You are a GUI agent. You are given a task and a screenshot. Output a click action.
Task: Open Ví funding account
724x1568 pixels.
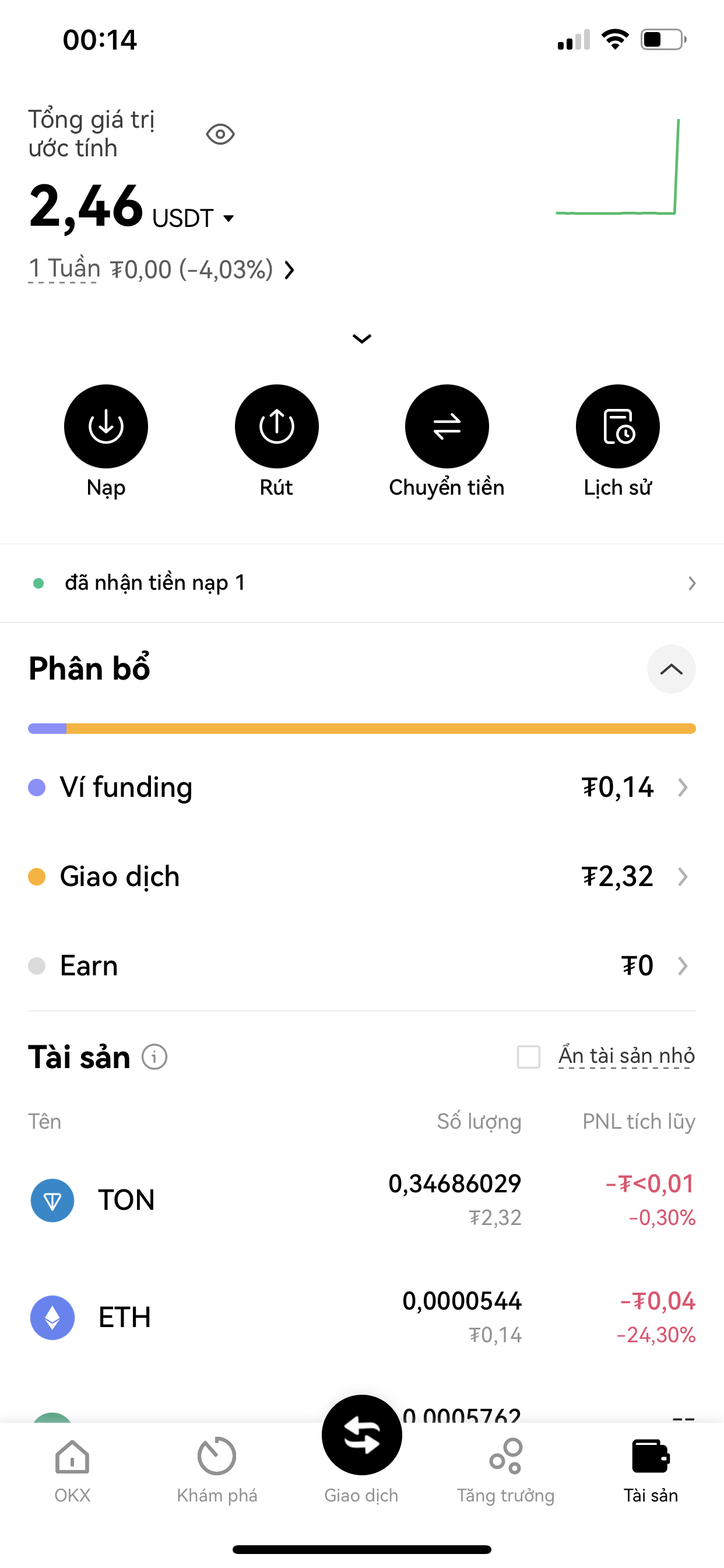point(362,787)
